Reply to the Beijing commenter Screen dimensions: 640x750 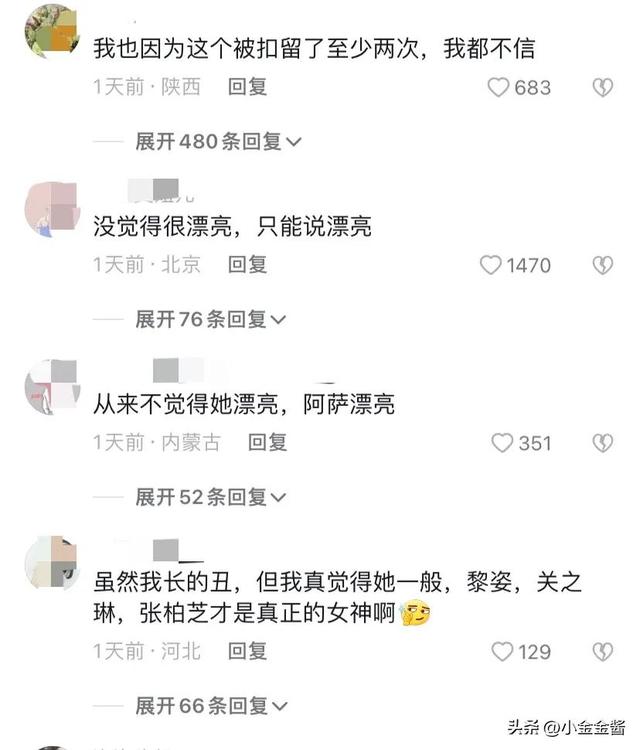247,264
